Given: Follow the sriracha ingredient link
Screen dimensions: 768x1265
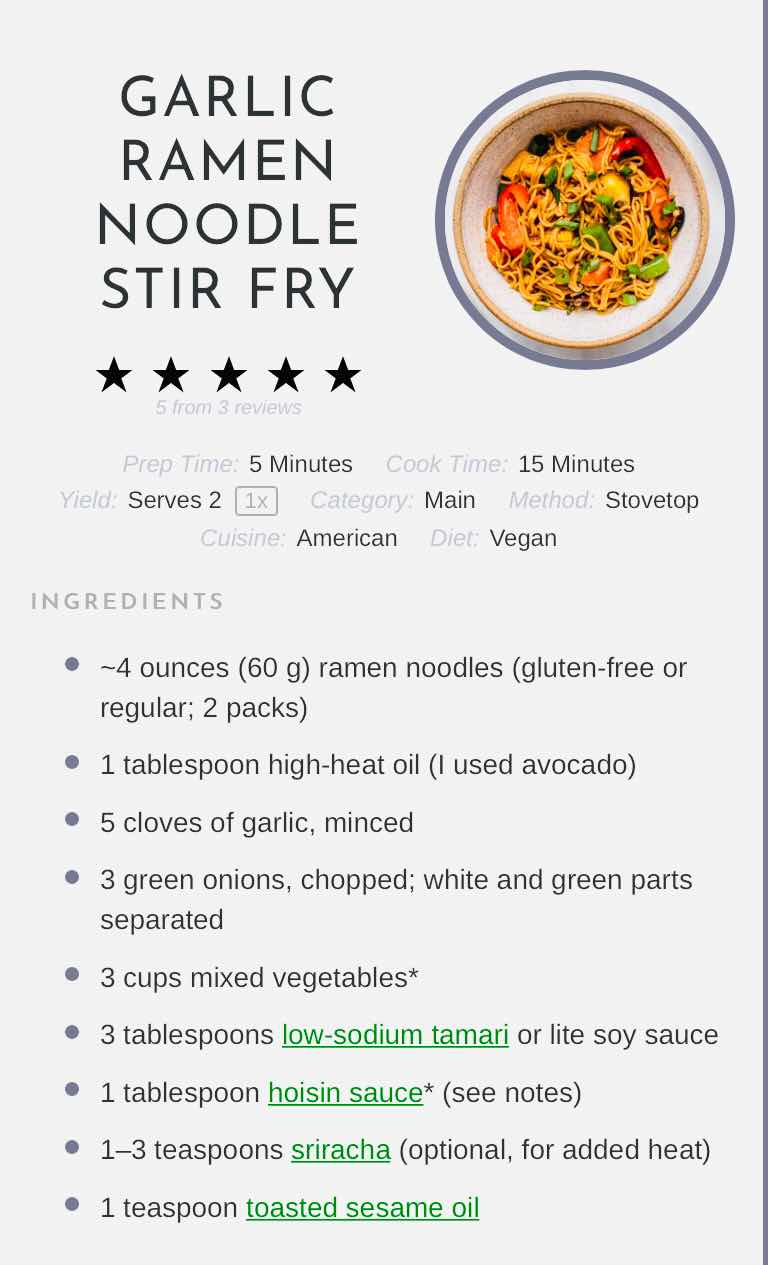Looking at the screenshot, I should point(340,1151).
